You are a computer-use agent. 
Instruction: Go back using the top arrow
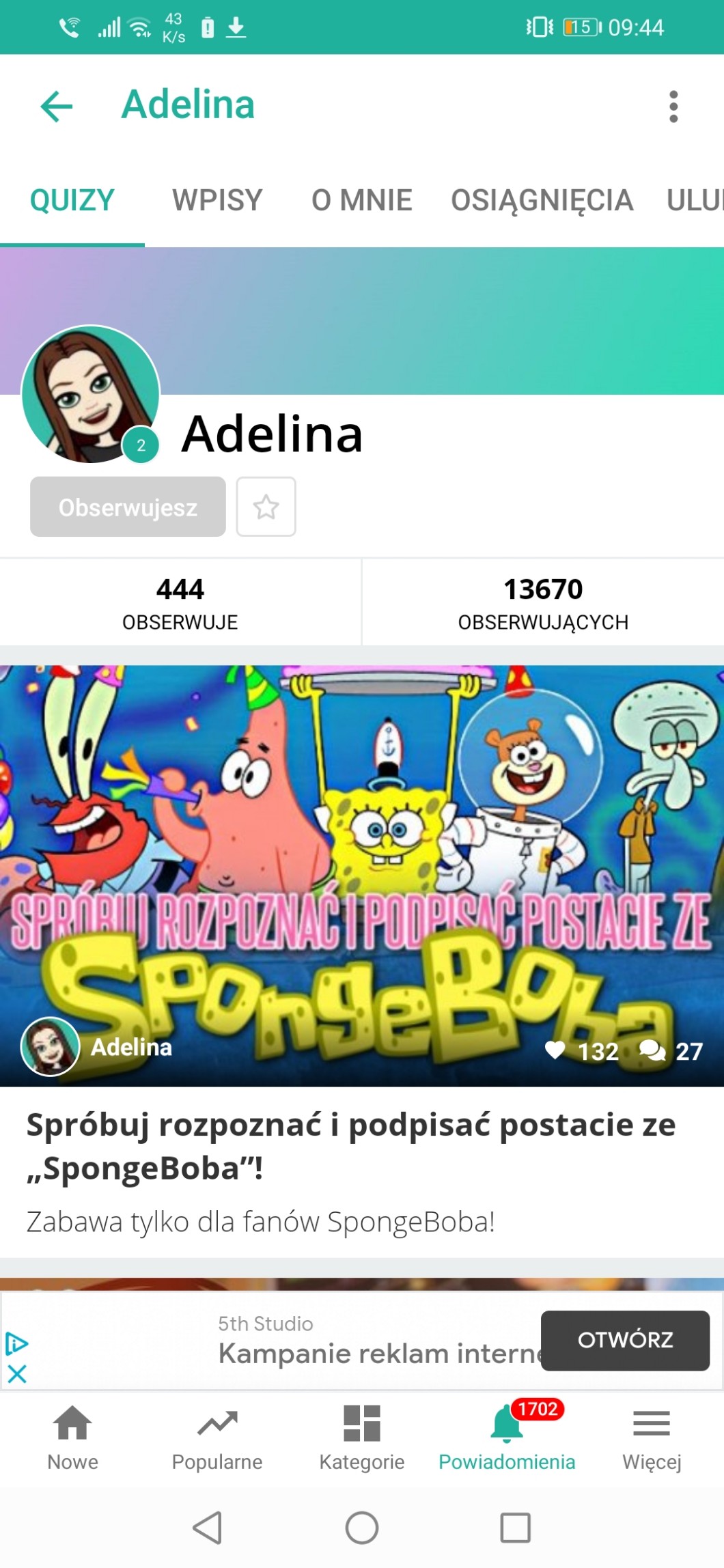click(57, 106)
